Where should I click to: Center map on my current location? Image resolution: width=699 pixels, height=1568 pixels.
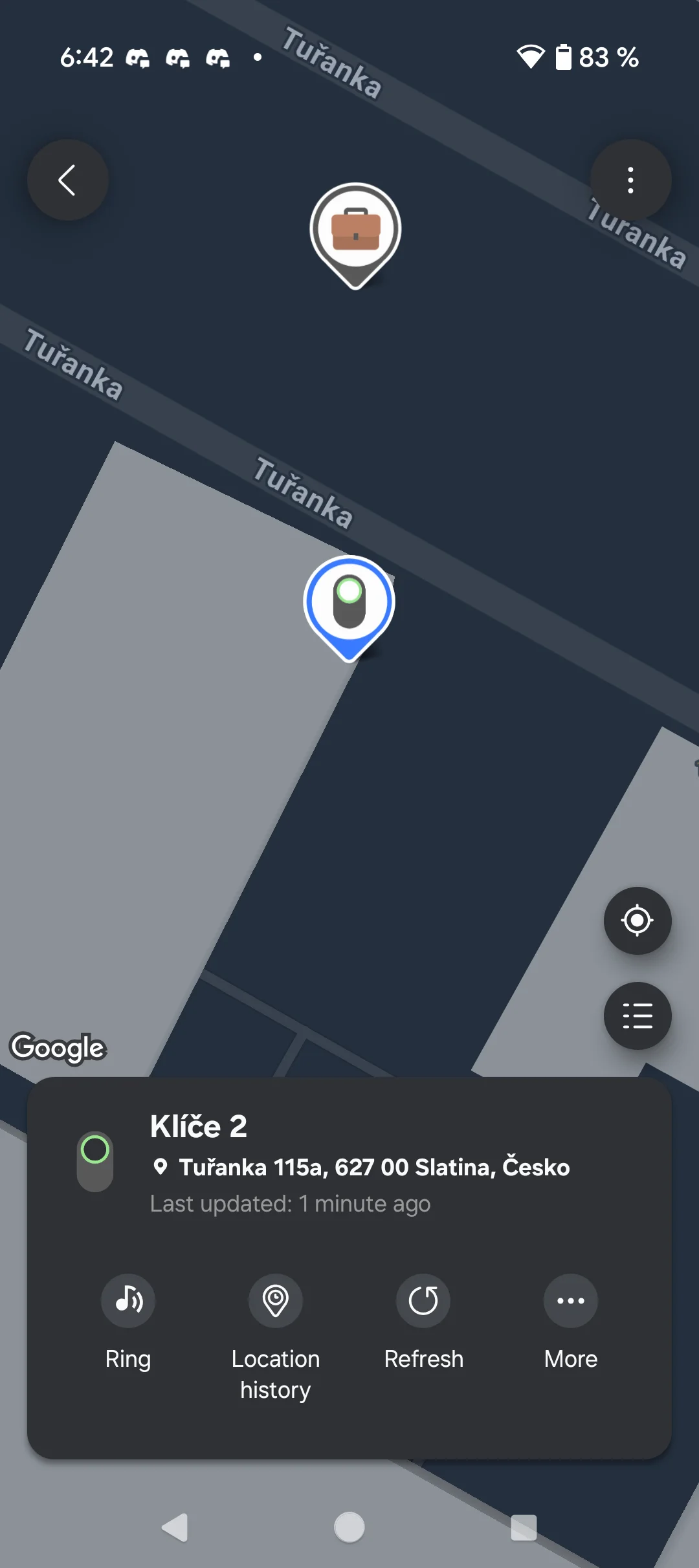[637, 920]
